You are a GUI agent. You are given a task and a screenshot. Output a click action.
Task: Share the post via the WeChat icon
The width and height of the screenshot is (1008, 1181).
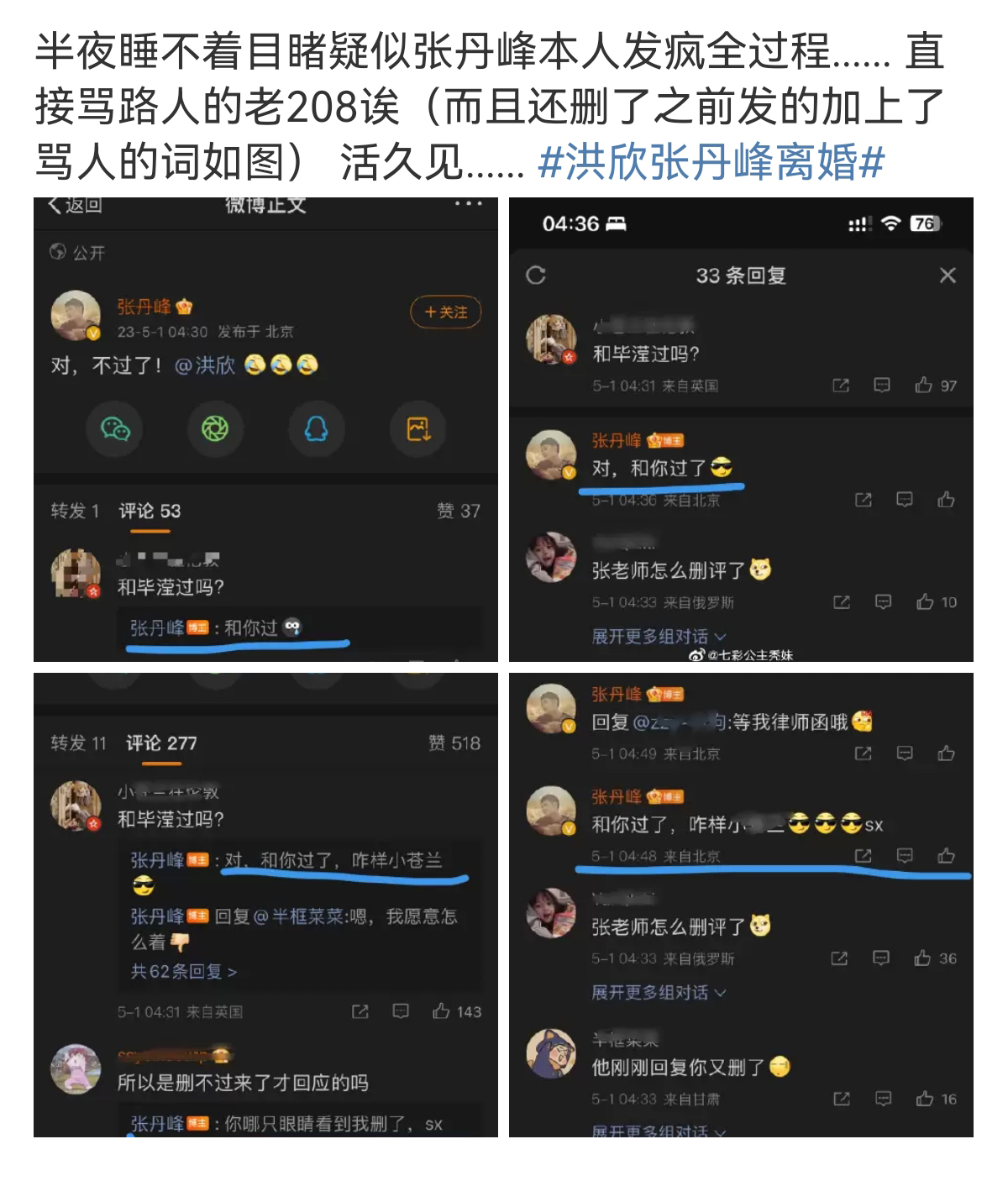116,428
